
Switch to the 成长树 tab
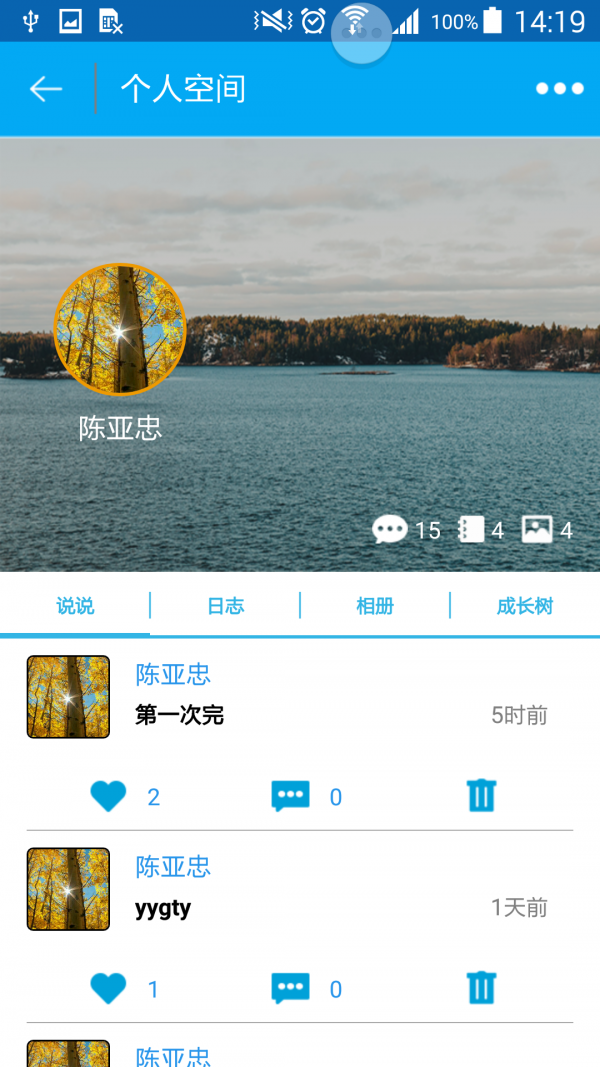click(x=524, y=606)
